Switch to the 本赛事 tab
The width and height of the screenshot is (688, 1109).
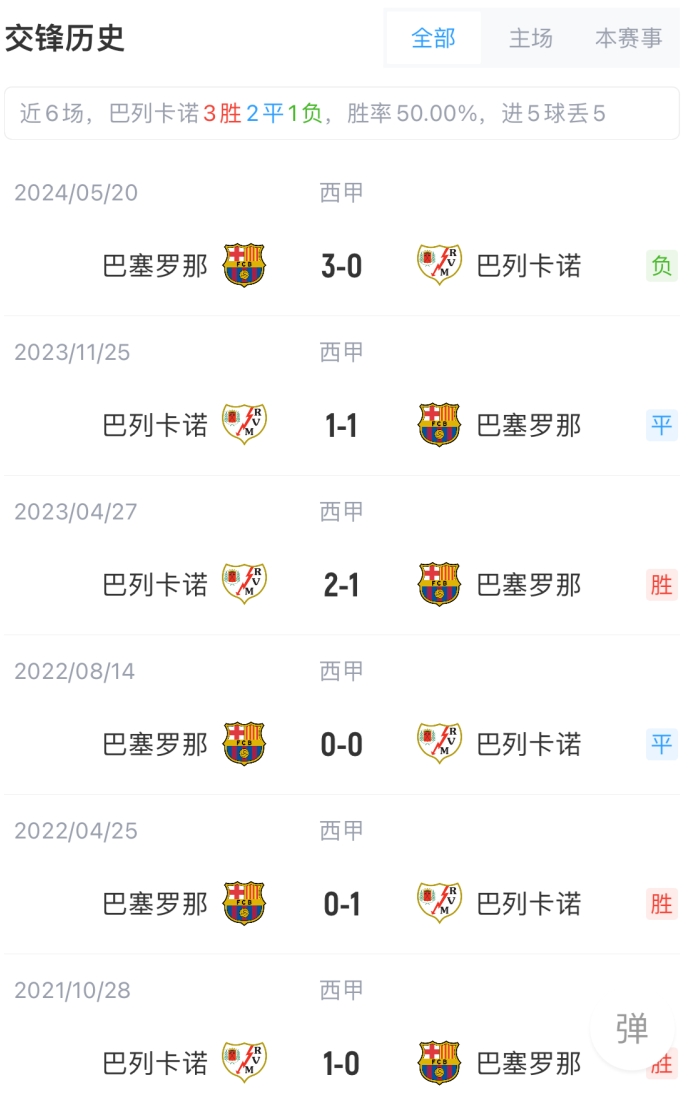click(x=628, y=38)
